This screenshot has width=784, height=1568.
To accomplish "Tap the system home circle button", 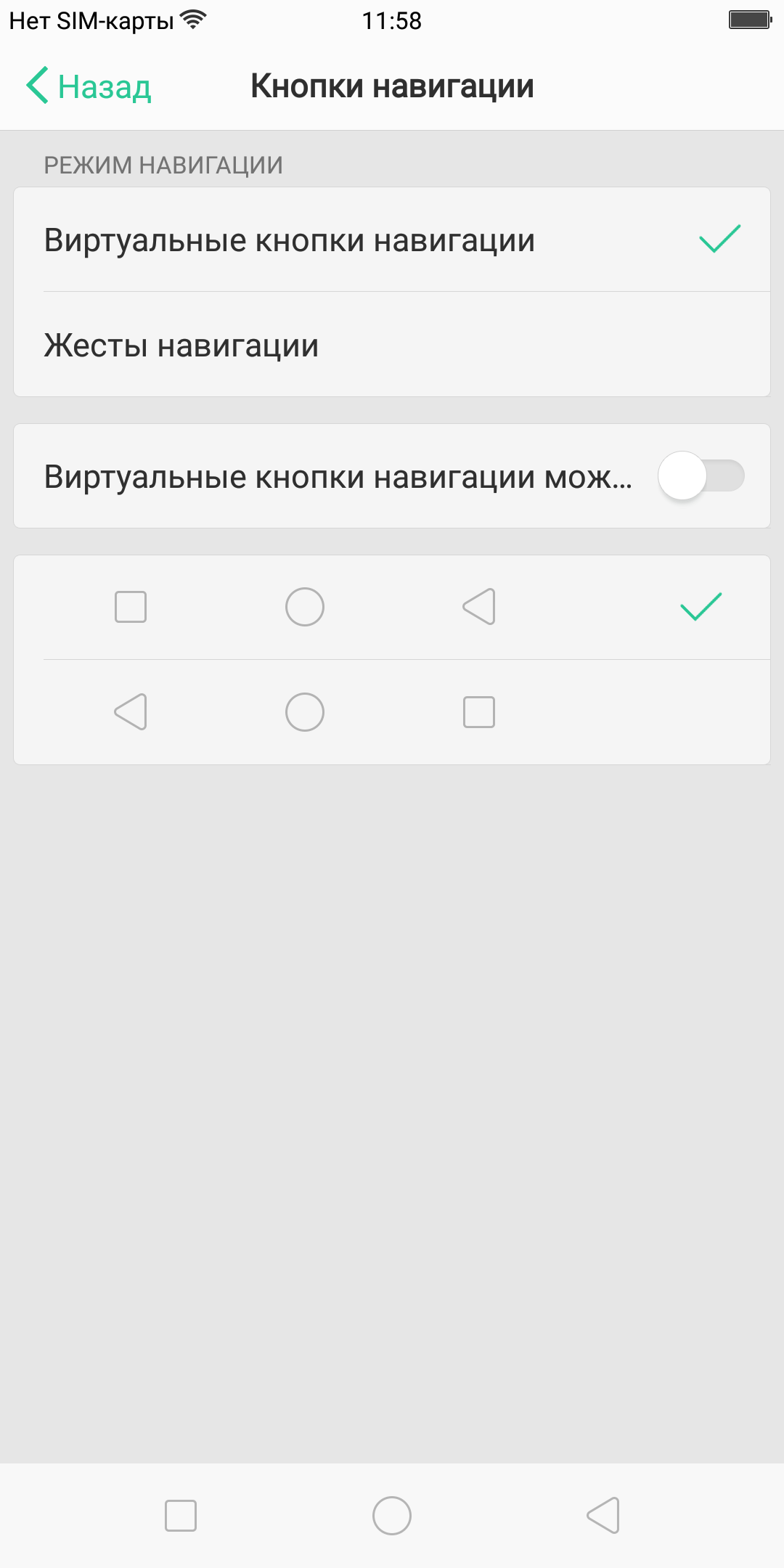I will [x=392, y=1516].
